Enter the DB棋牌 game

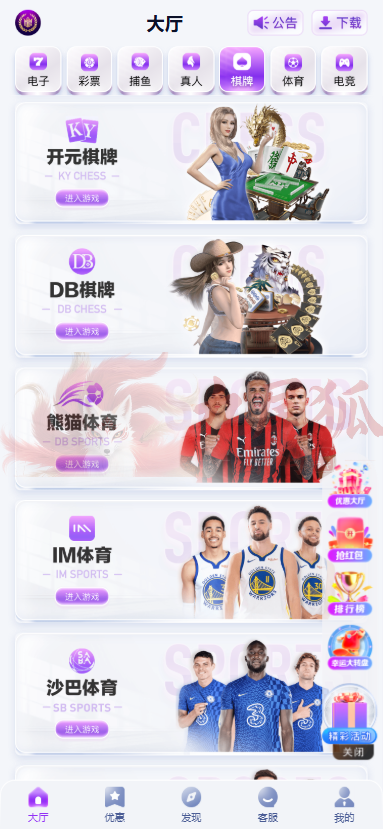pyautogui.click(x=82, y=331)
